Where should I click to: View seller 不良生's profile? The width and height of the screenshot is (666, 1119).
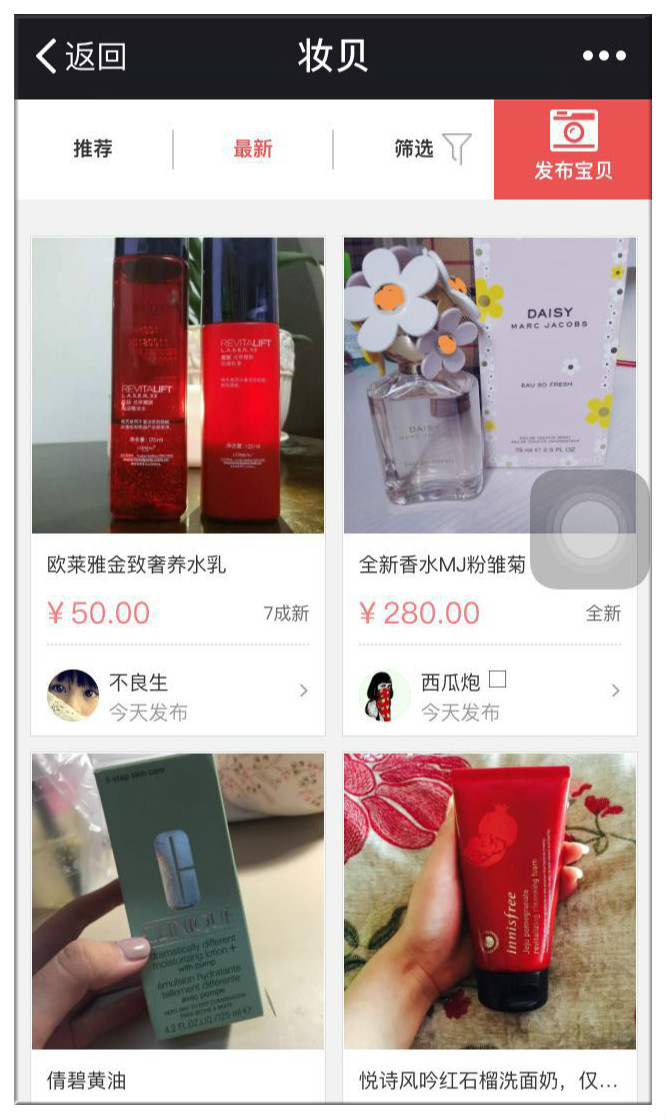[178, 695]
